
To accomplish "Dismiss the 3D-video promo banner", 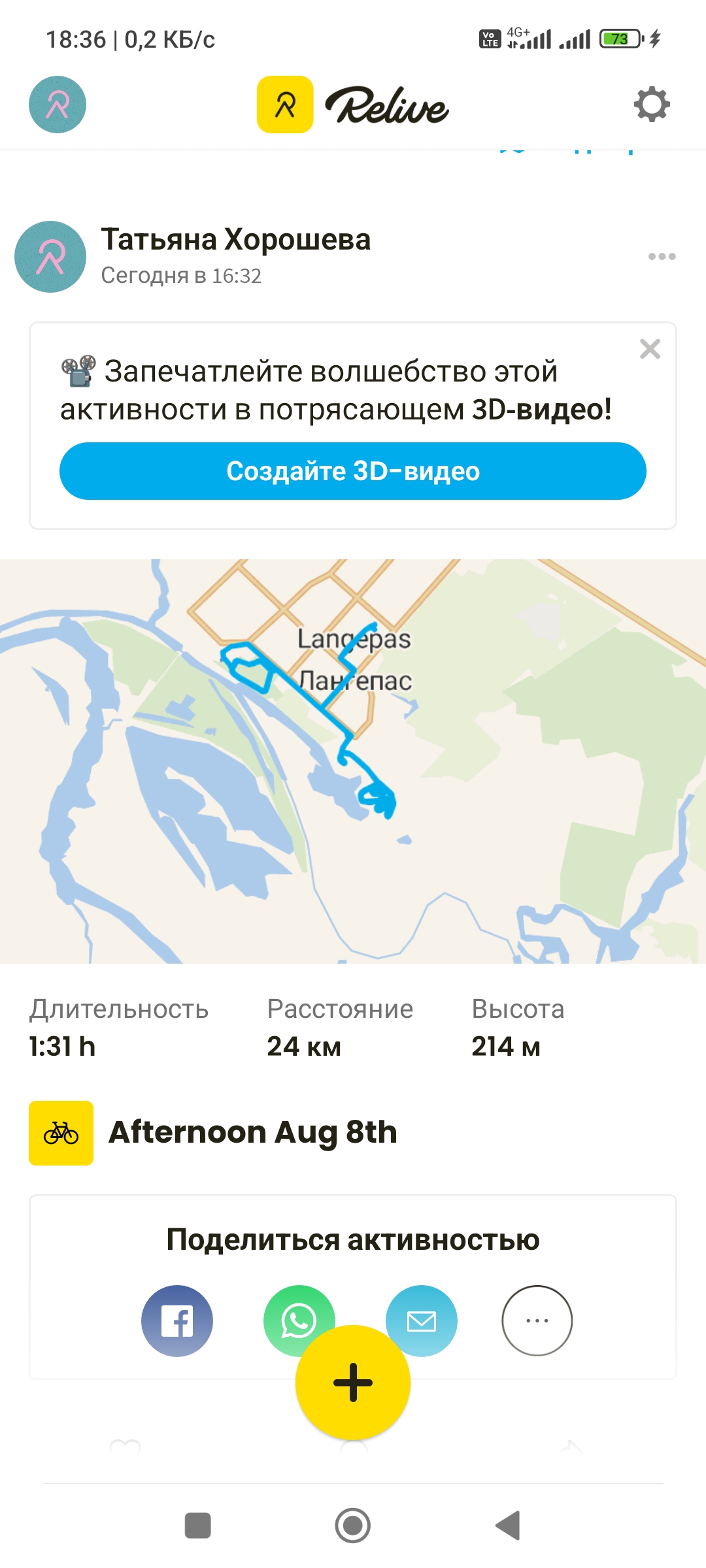I will tap(650, 349).
